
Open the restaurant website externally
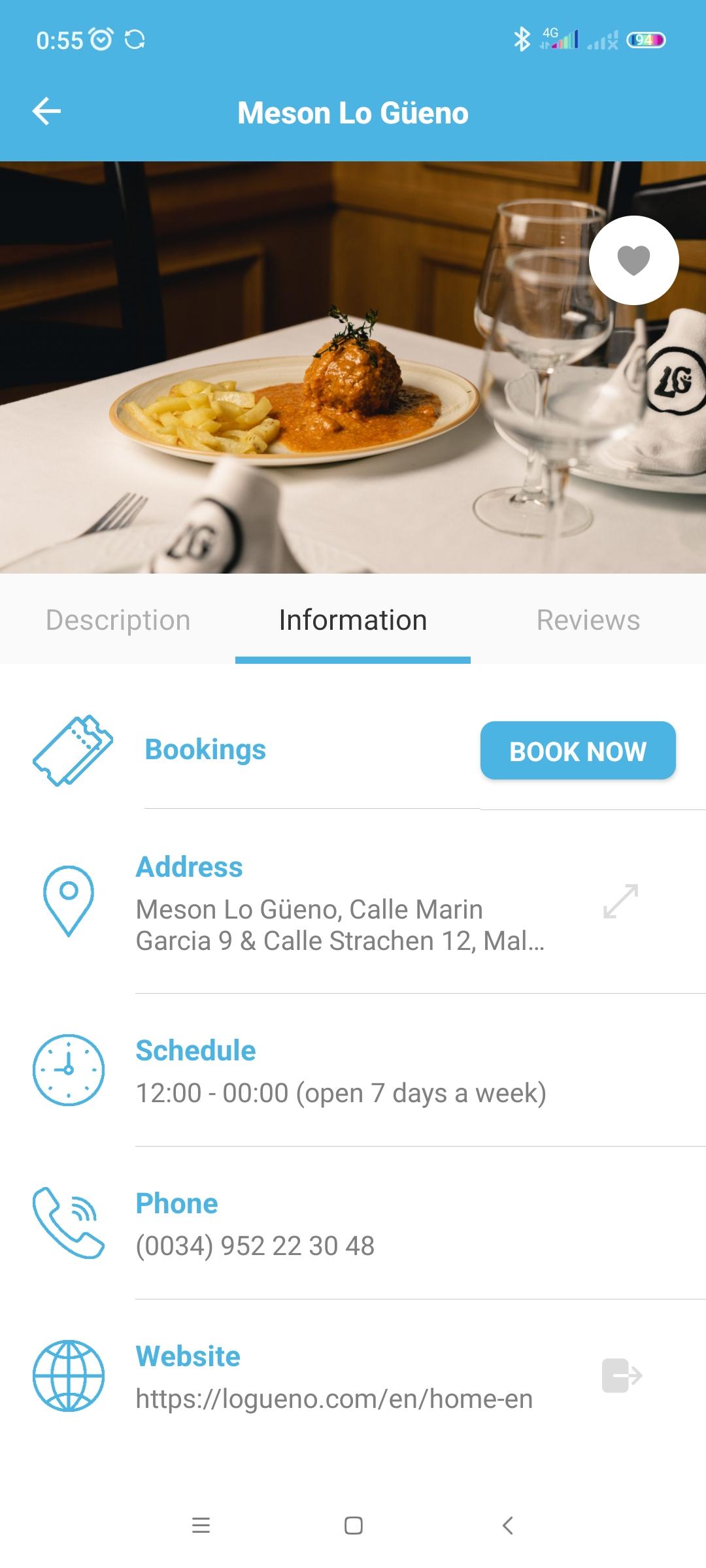622,1375
